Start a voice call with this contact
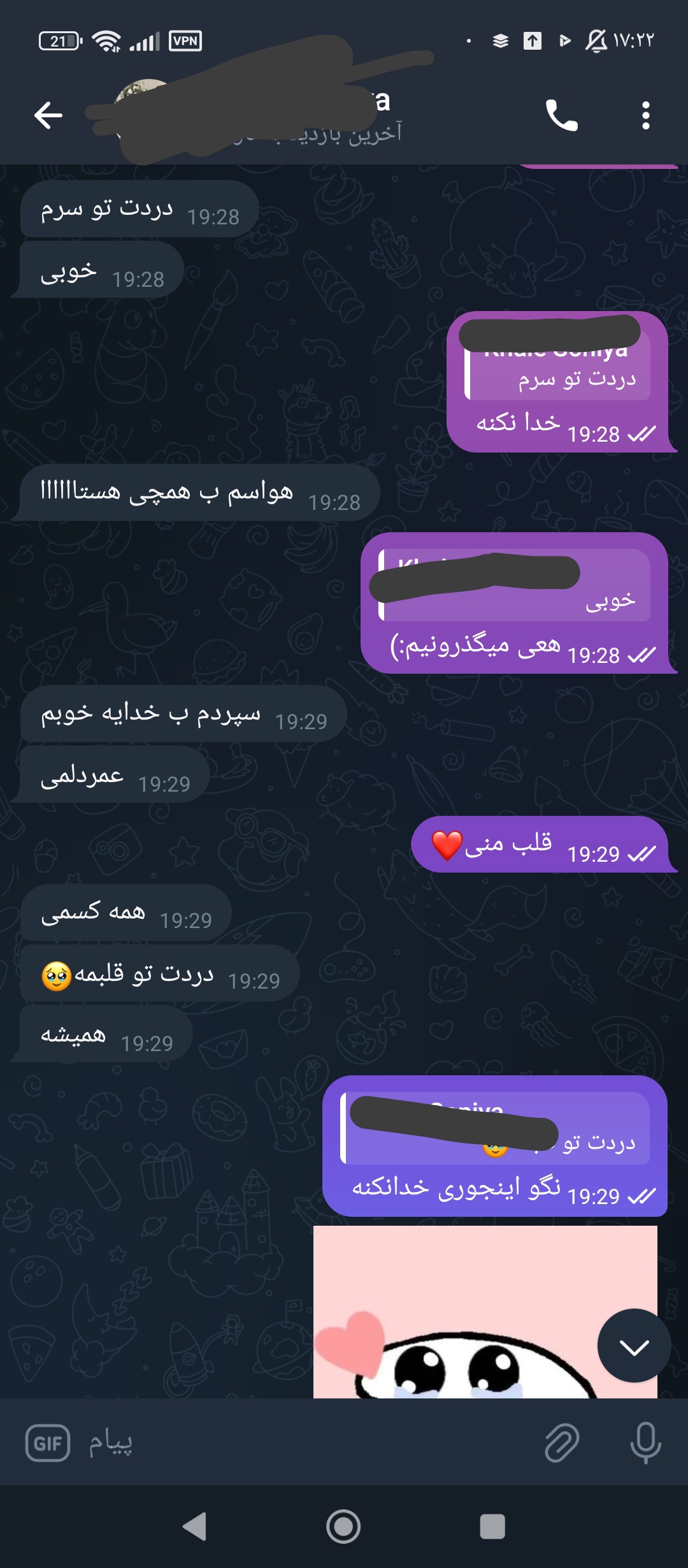The width and height of the screenshot is (688, 1568). coord(561,115)
